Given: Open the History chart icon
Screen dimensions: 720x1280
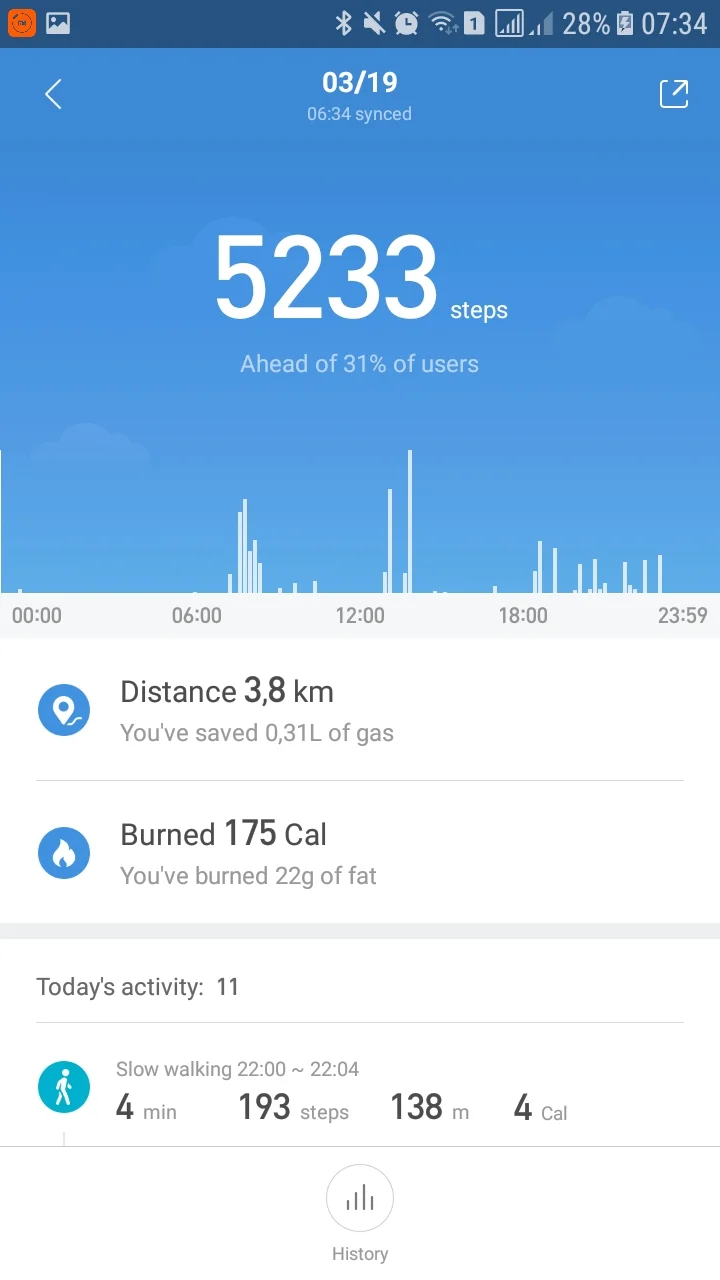Looking at the screenshot, I should coord(360,1198).
